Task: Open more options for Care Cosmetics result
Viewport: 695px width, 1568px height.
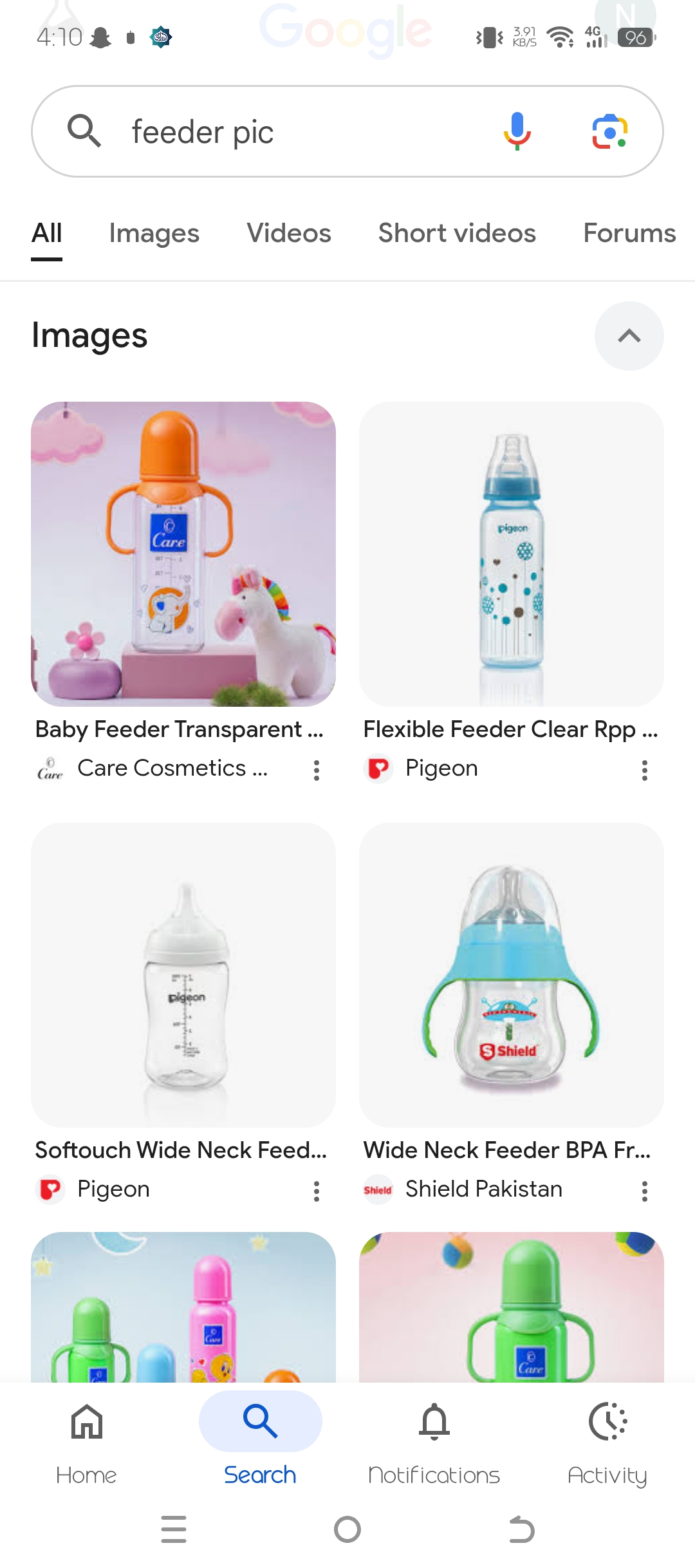Action: [317, 770]
